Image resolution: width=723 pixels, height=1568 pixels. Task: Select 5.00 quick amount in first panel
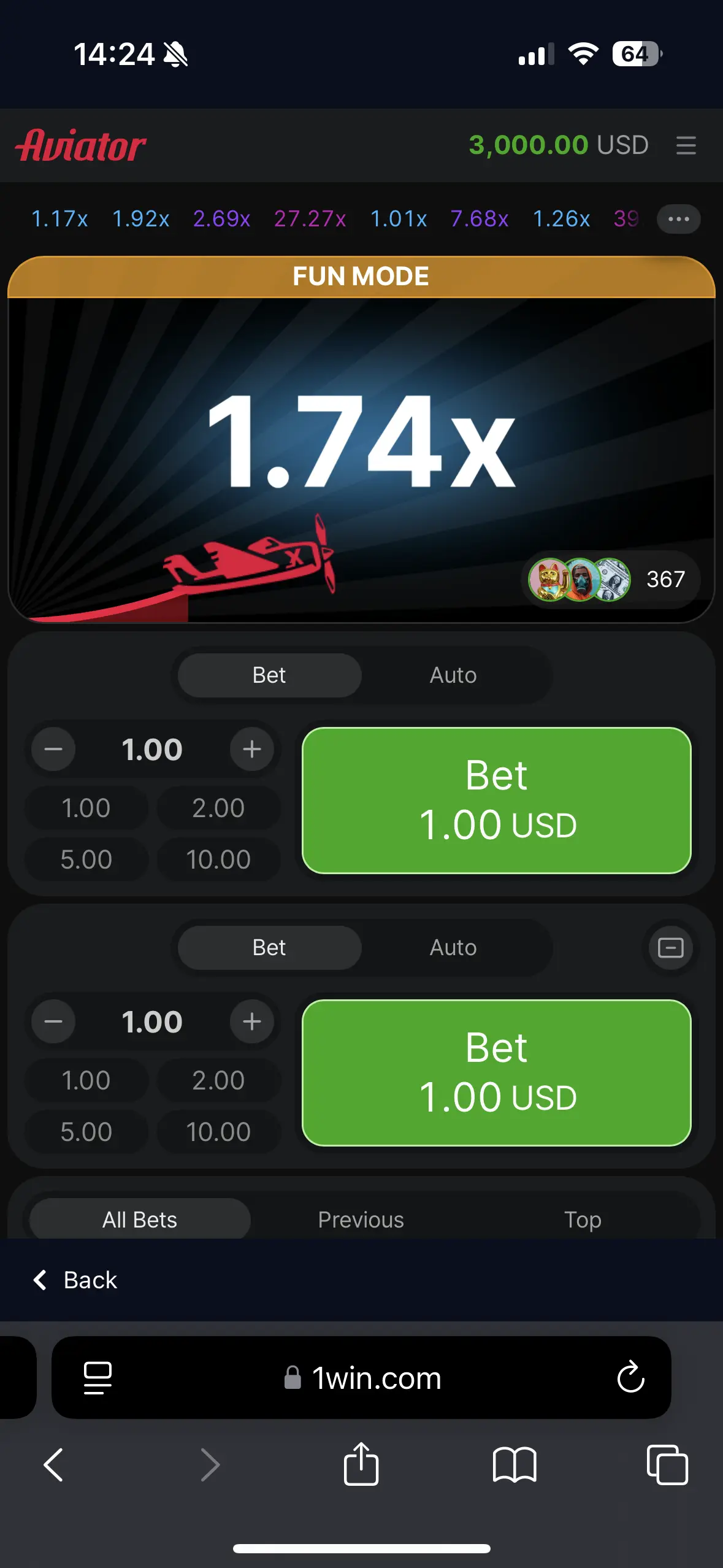click(86, 859)
